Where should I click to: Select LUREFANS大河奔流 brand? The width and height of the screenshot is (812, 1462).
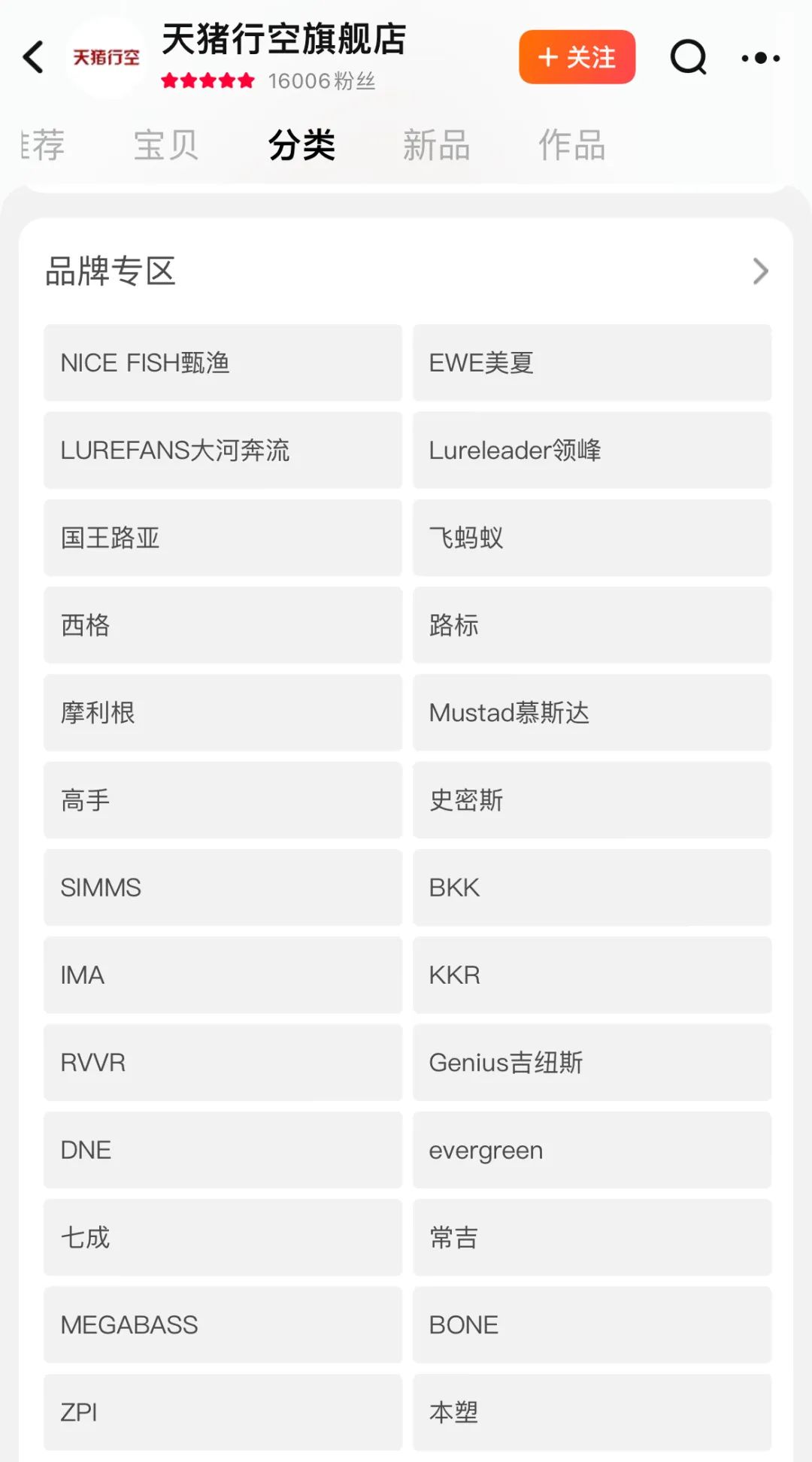[223, 450]
